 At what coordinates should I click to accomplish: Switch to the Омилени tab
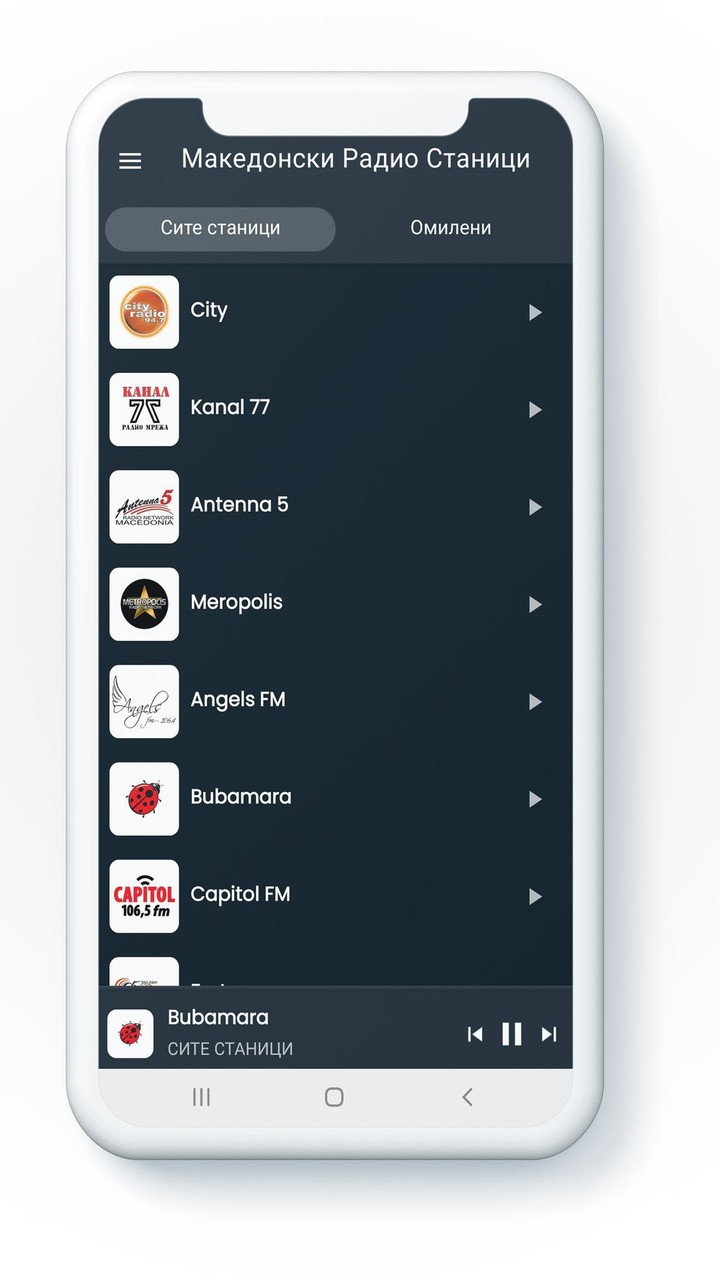click(451, 227)
